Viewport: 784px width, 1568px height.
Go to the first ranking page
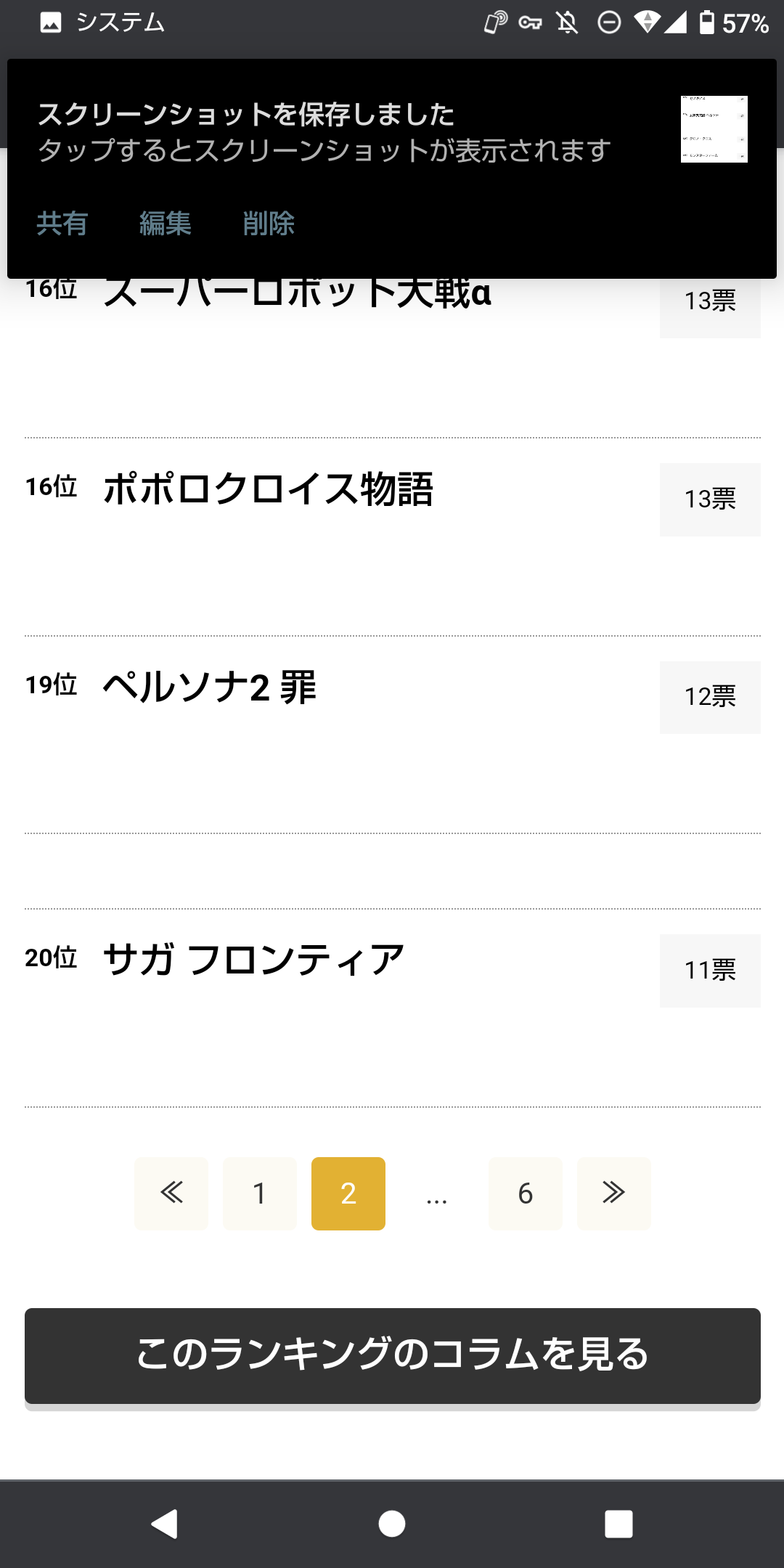point(171,1193)
